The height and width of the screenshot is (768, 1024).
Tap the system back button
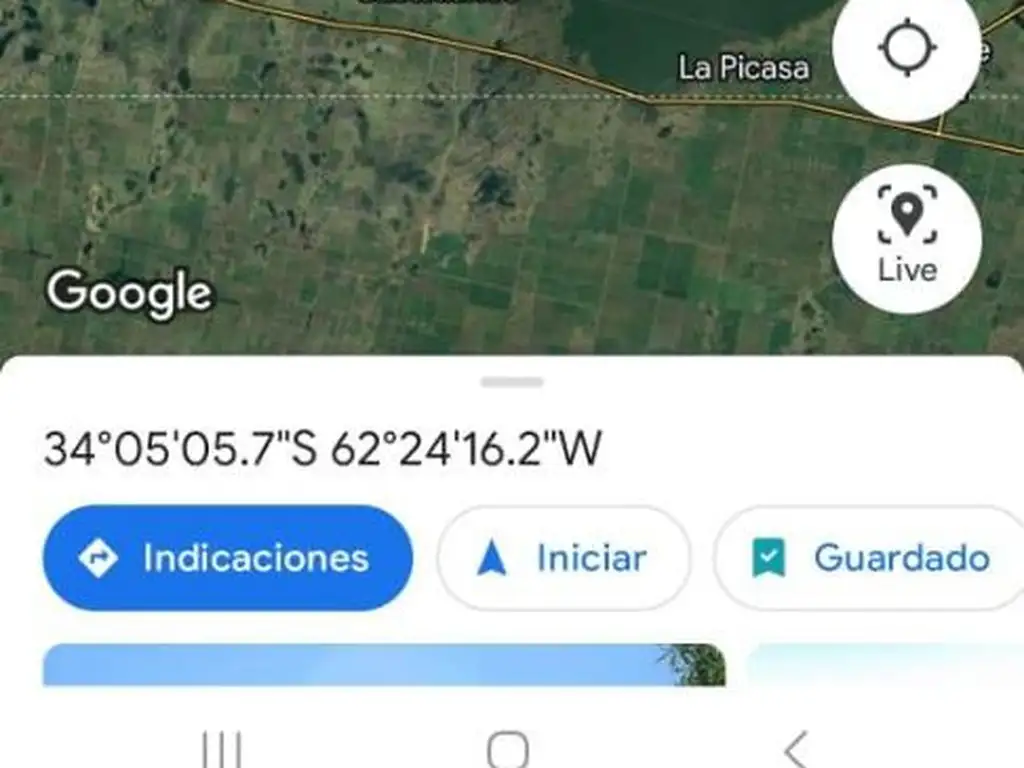796,748
